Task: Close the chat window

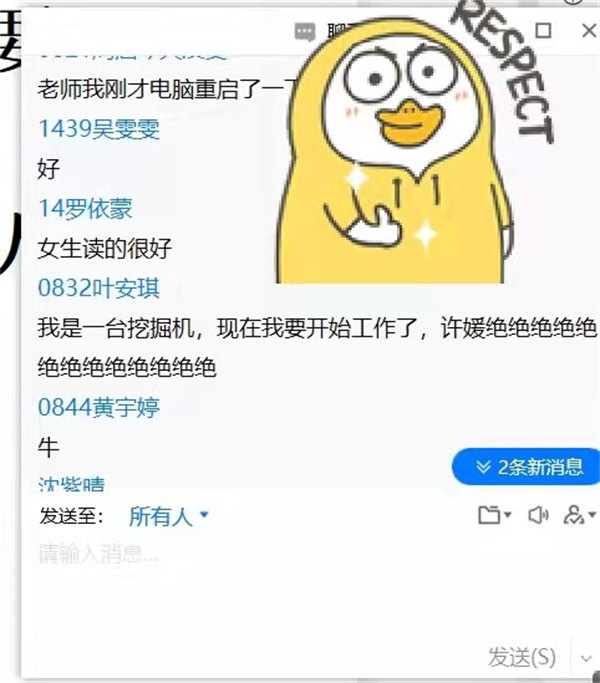Action: [588, 31]
